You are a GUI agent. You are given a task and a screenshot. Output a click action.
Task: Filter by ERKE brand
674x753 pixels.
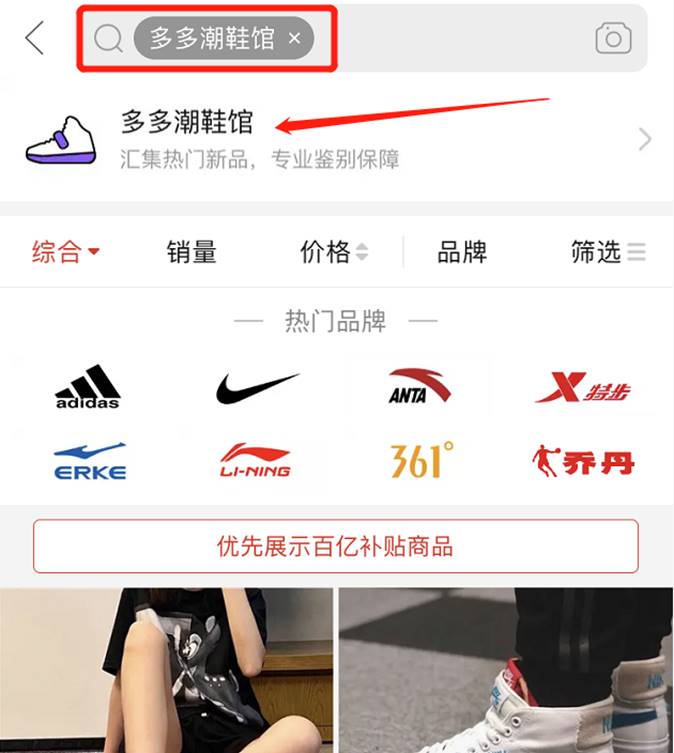click(89, 460)
